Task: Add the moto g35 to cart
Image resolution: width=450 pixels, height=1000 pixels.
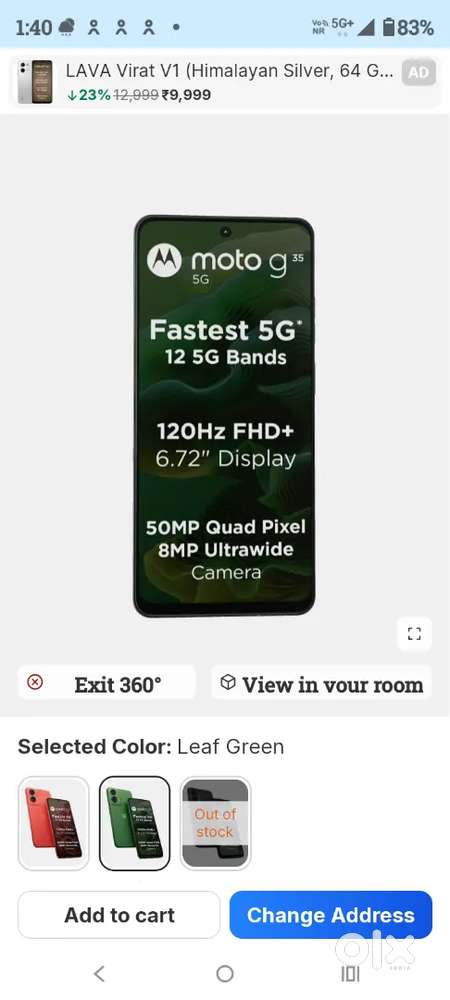Action: click(119, 915)
